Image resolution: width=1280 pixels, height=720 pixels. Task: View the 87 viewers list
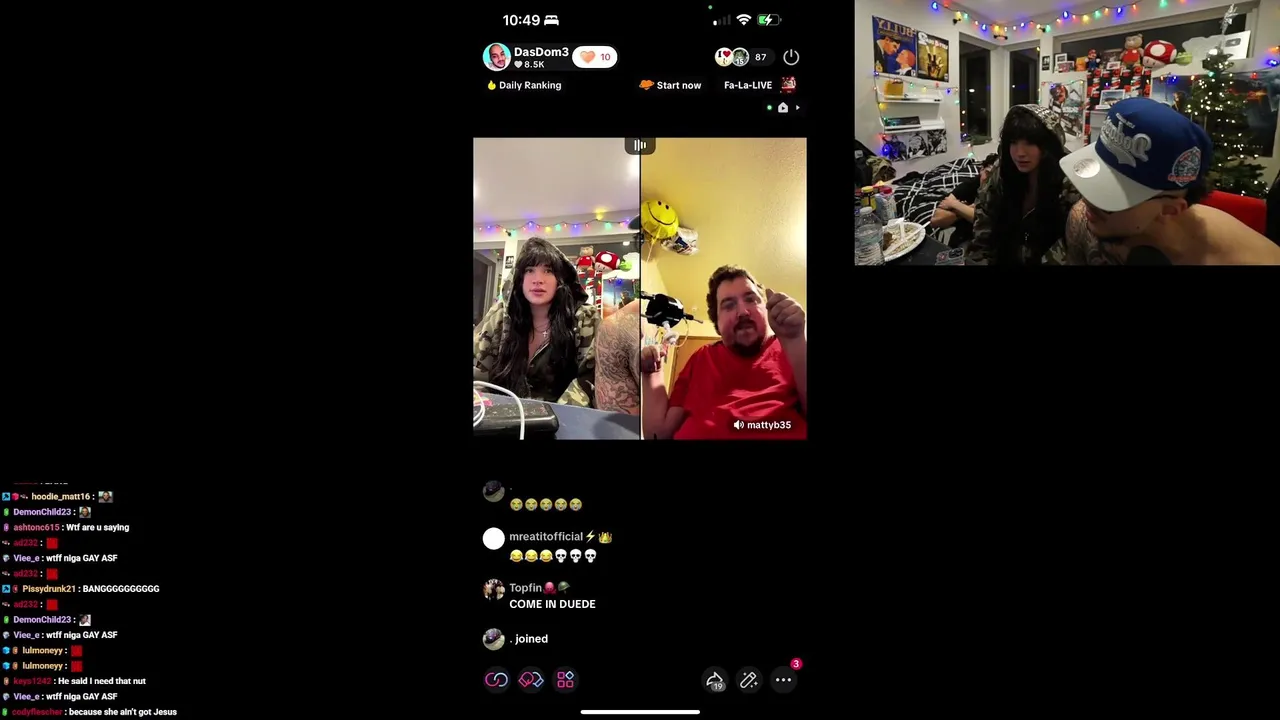pos(760,57)
